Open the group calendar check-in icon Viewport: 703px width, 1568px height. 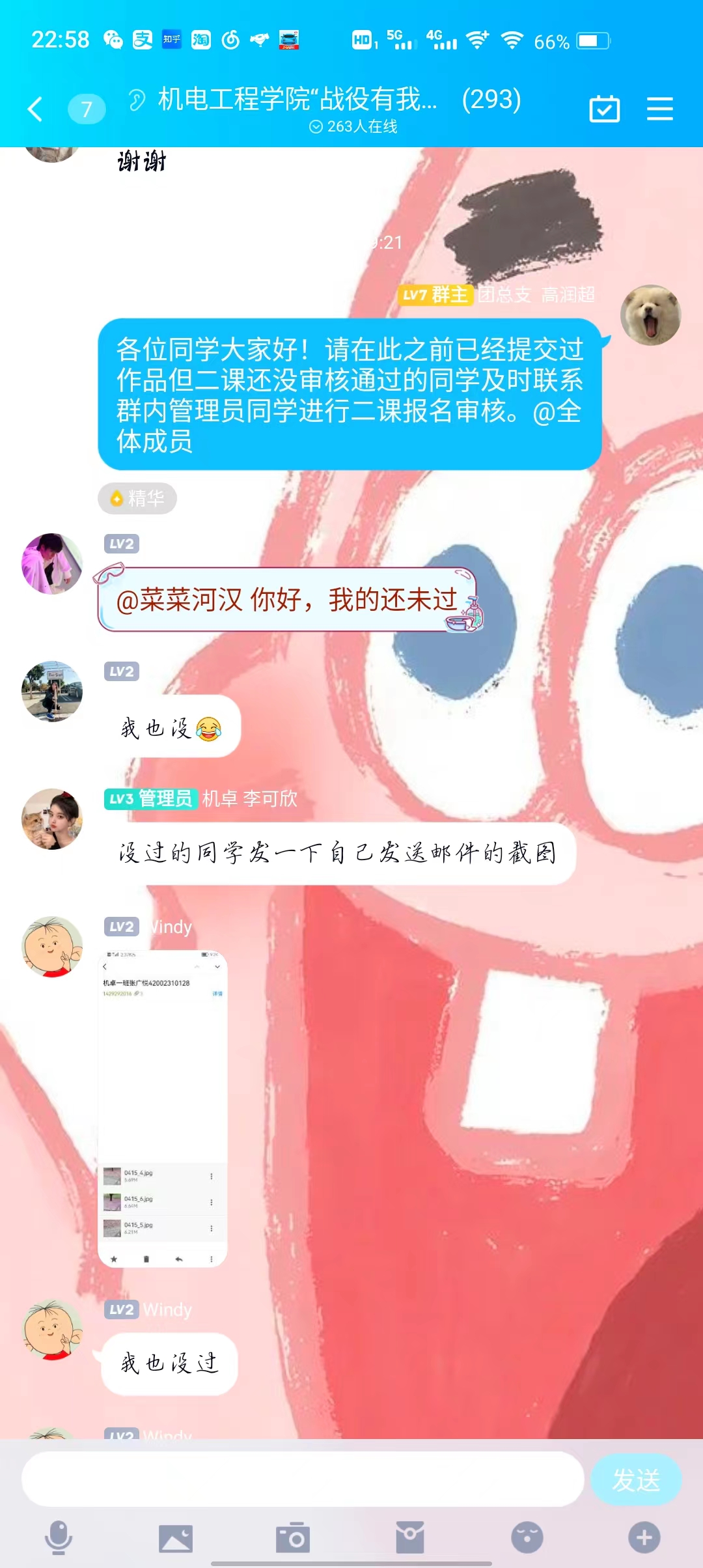(604, 109)
